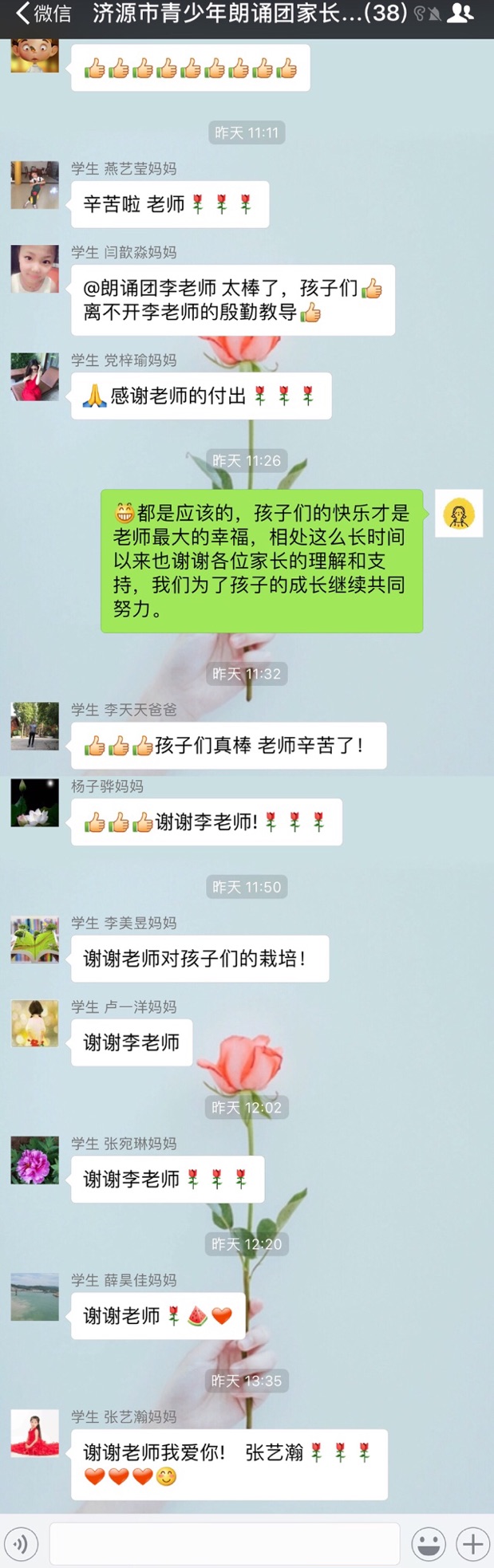The image size is (494, 1568).
Task: Open 薛昊佳妈妈's avatar
Action: 35,1297
